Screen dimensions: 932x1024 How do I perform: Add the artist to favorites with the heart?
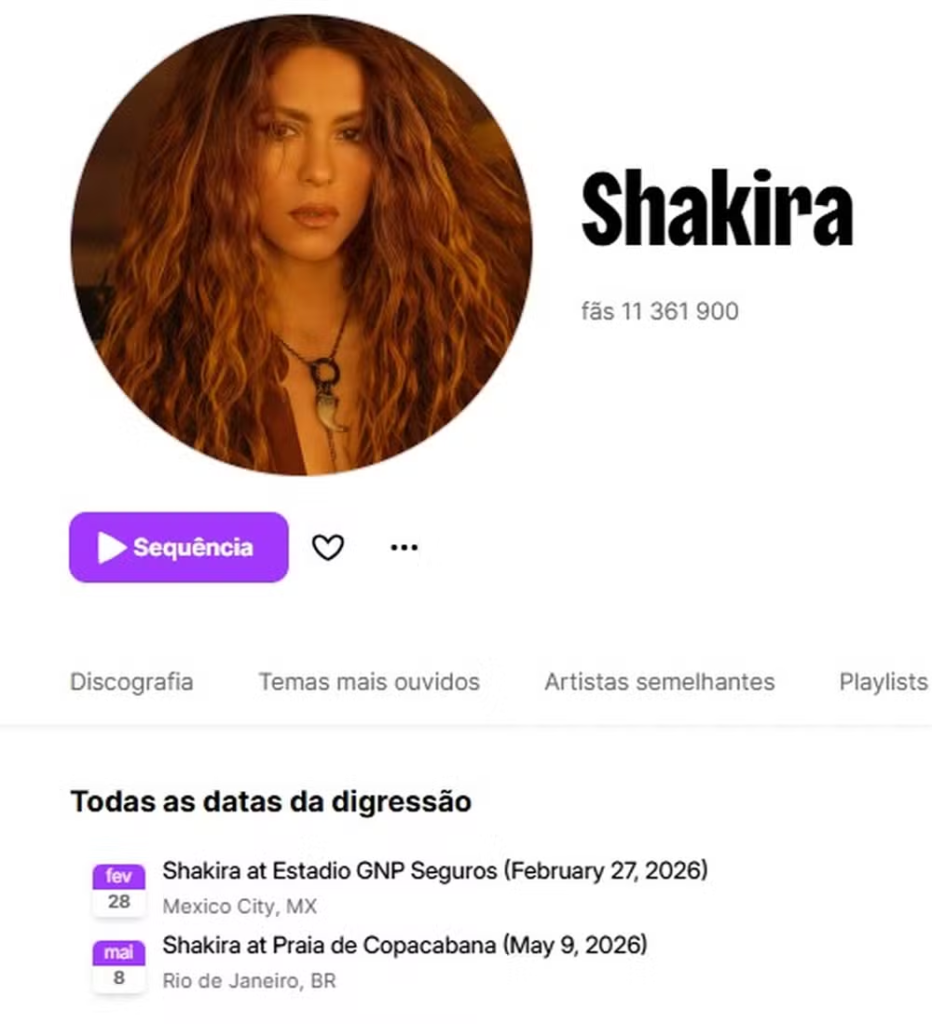pos(328,547)
